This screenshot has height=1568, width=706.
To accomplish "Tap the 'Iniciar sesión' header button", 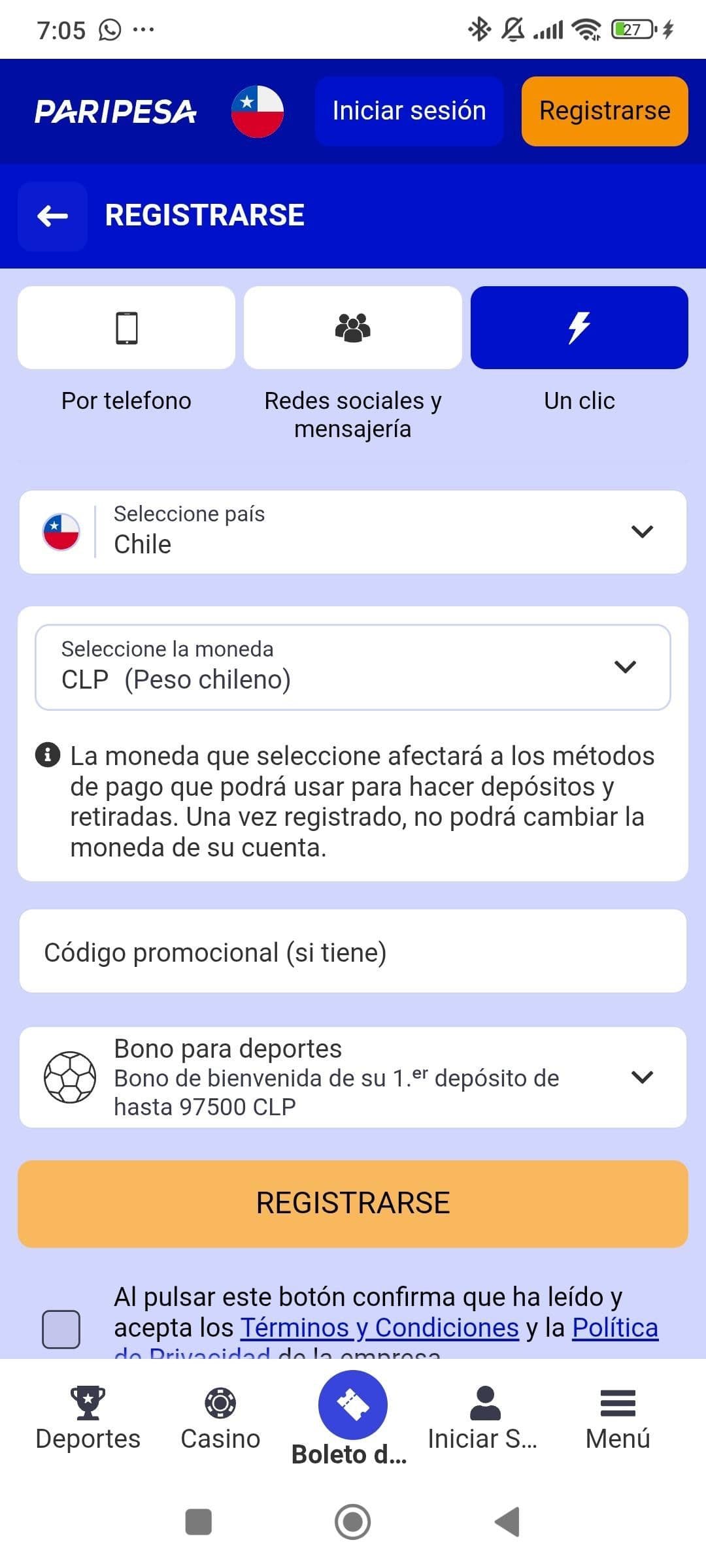I will 409,110.
